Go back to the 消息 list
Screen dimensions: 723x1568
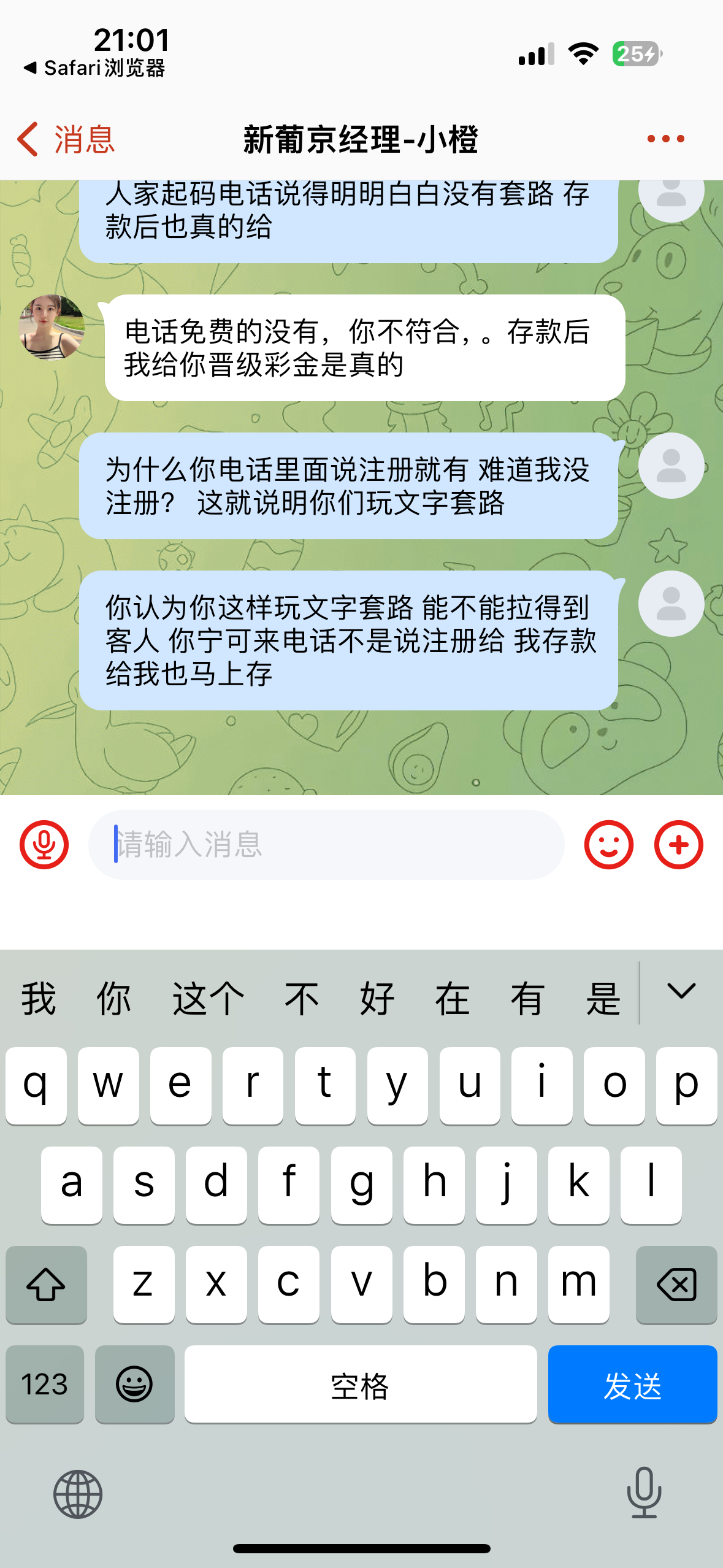click(x=66, y=139)
